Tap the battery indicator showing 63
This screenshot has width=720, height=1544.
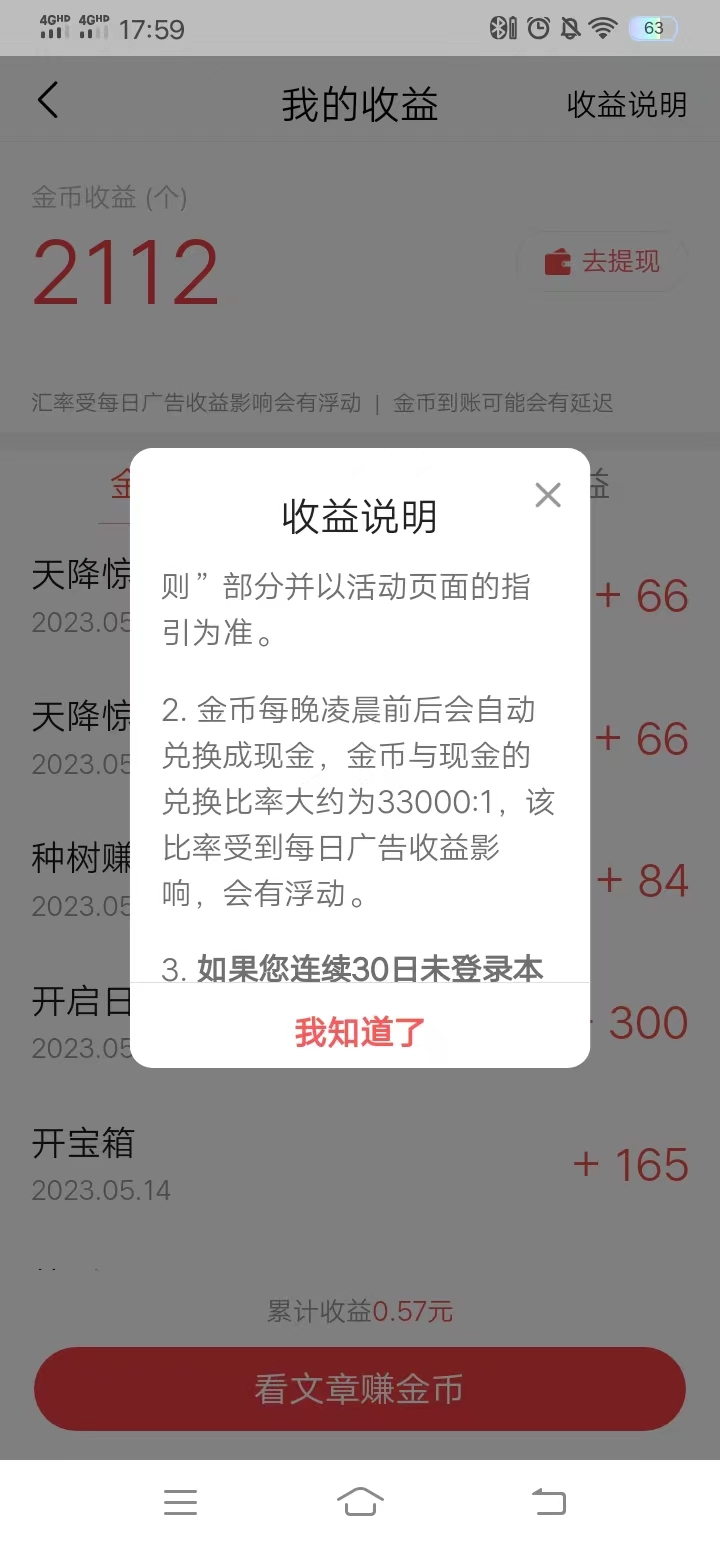[x=652, y=28]
